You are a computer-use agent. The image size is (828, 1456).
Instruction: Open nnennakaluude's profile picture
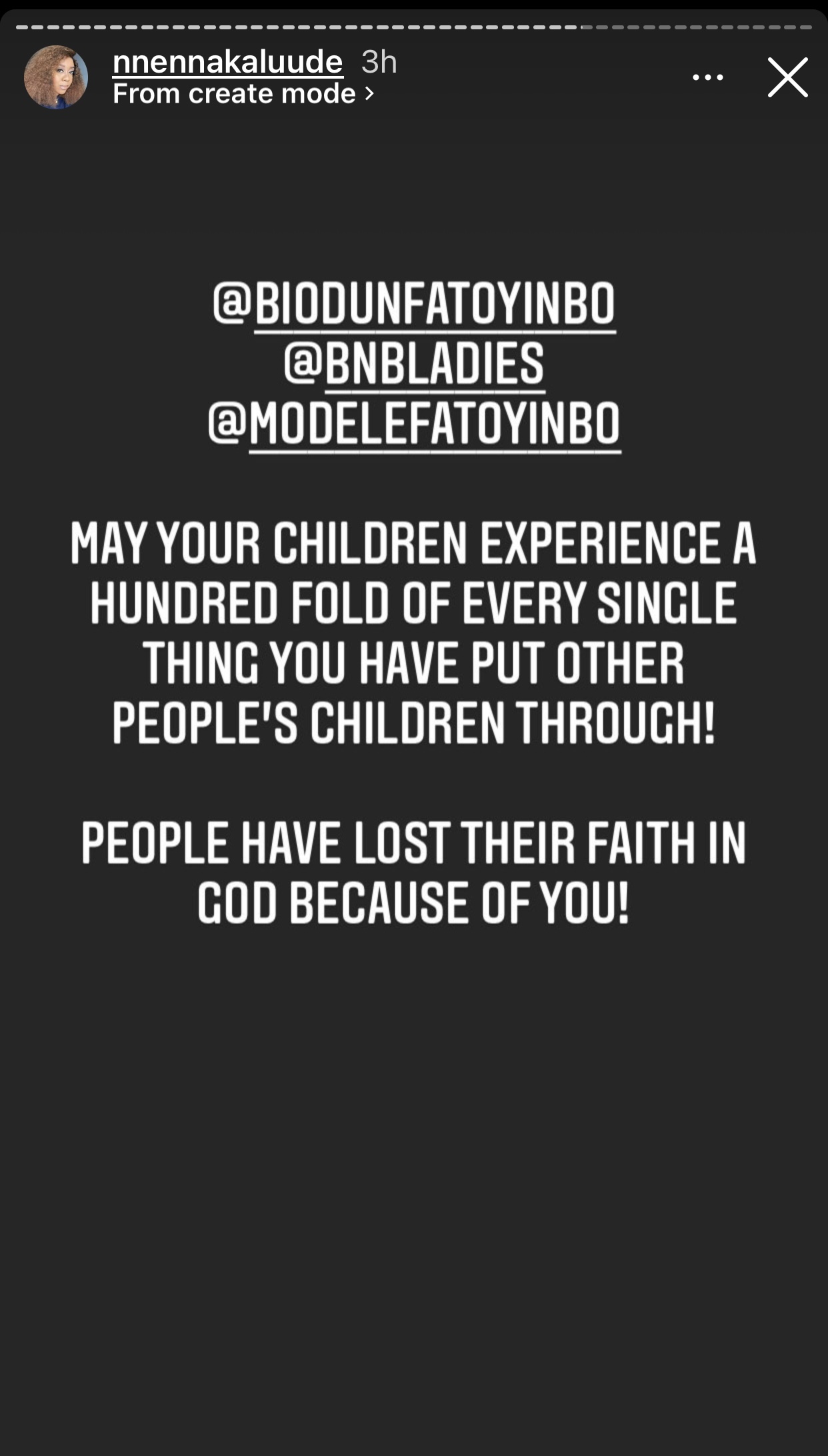56,77
